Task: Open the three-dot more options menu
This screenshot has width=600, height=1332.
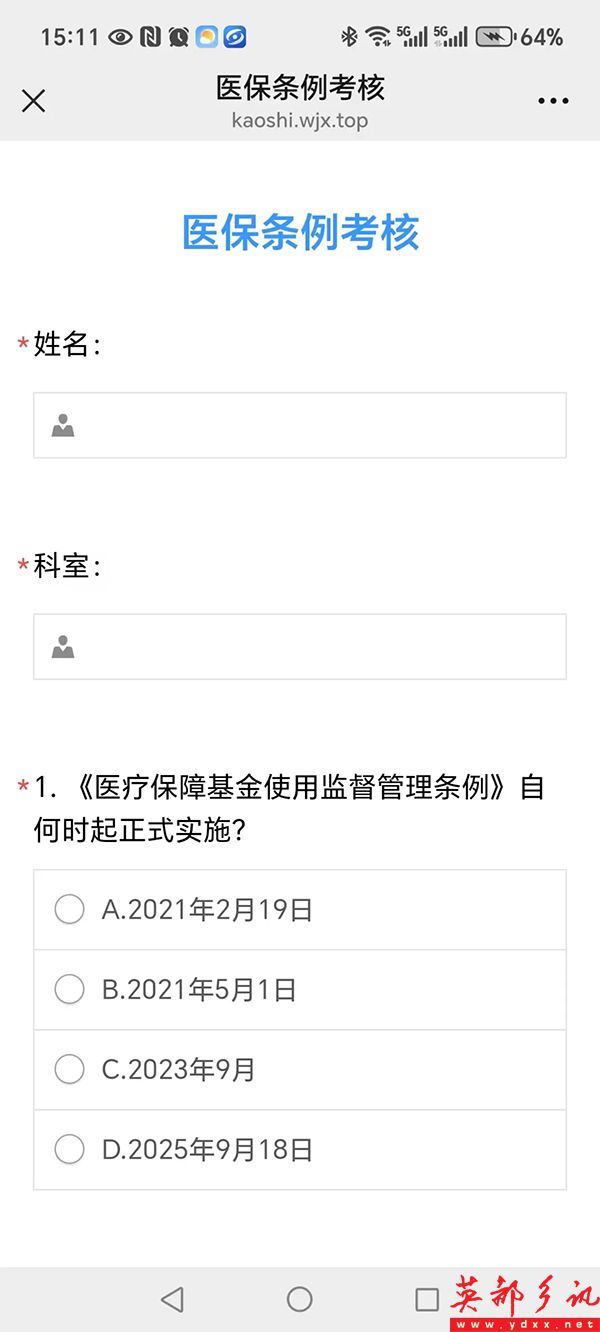Action: point(553,101)
